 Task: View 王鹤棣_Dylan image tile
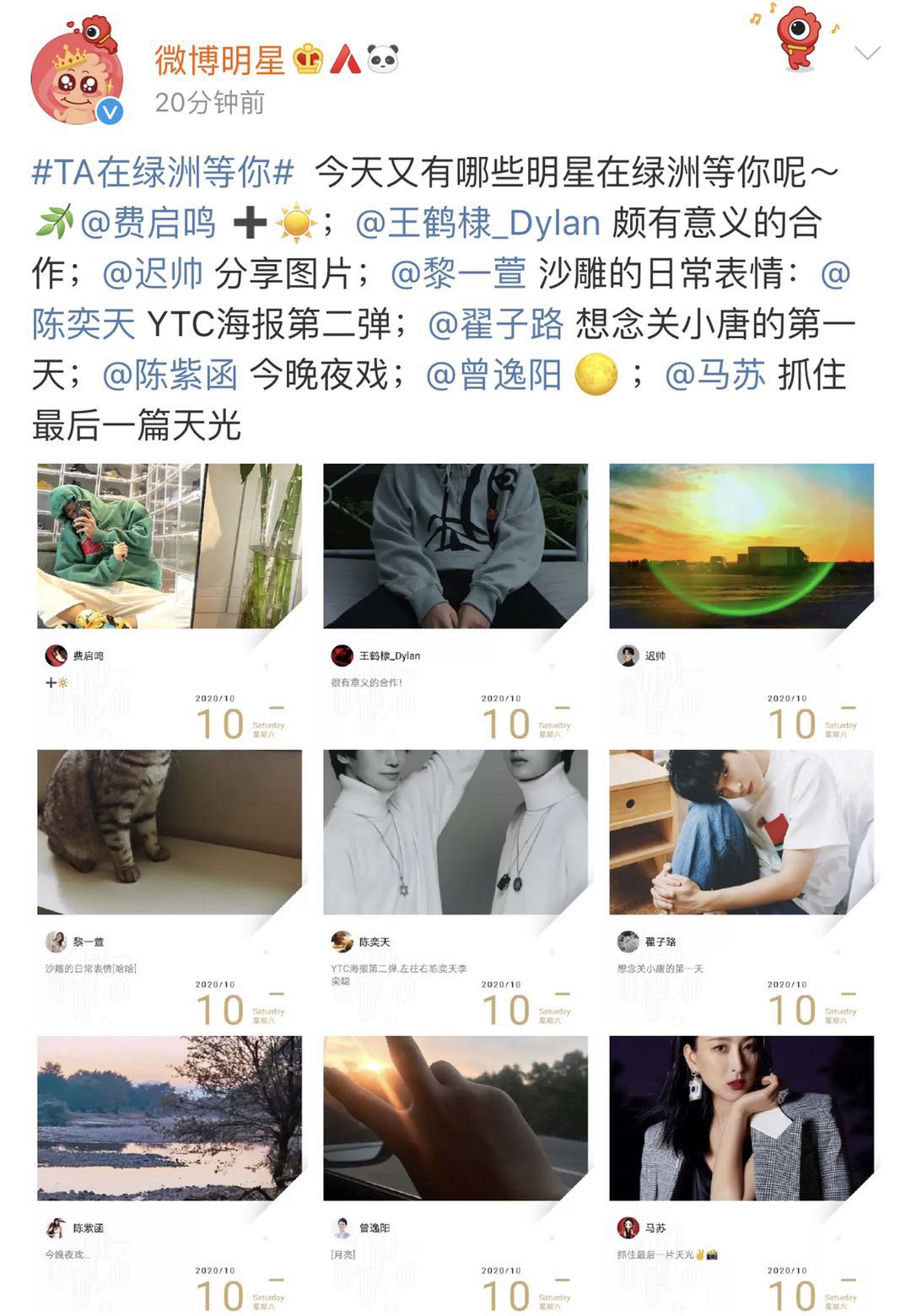click(x=455, y=546)
